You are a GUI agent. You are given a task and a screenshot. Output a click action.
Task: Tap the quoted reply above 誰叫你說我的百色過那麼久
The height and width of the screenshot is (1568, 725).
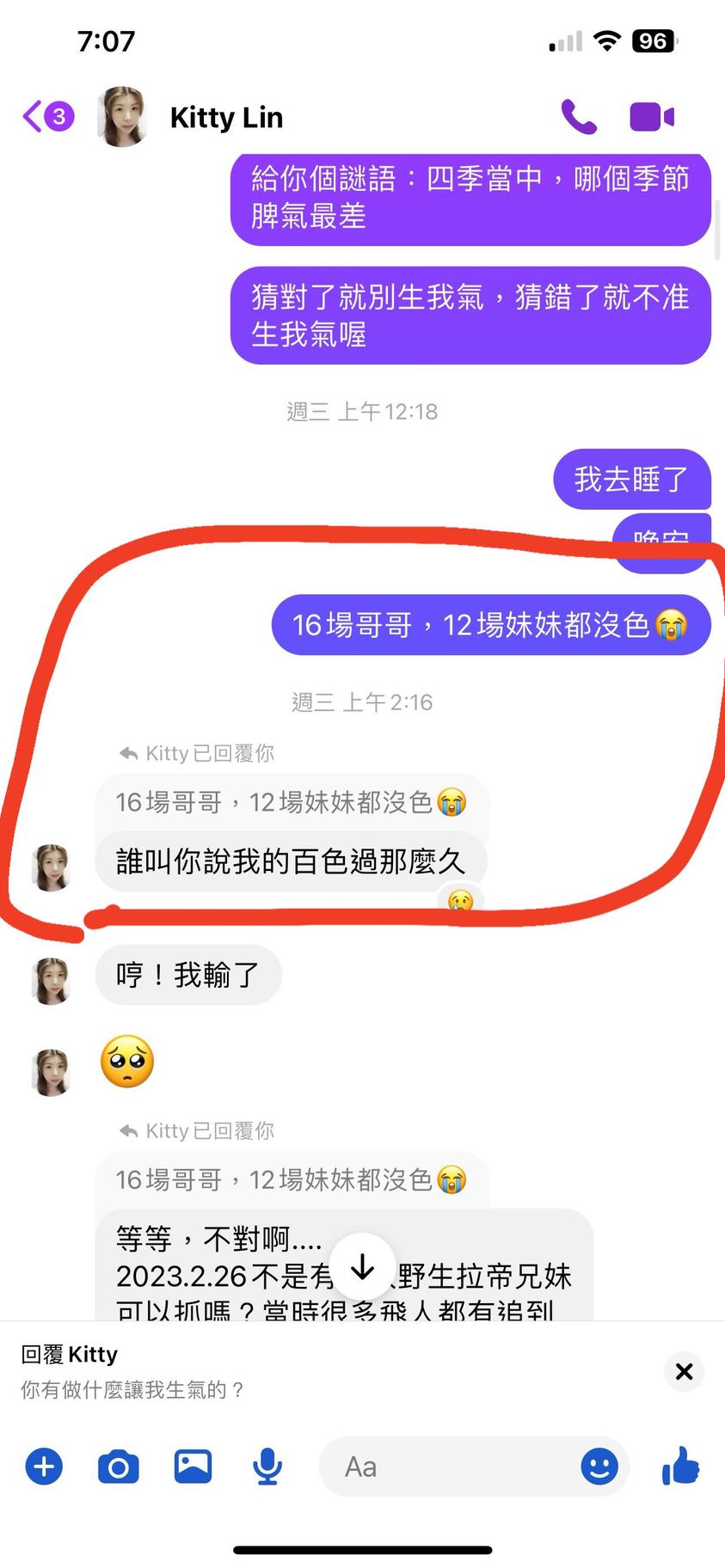click(291, 802)
